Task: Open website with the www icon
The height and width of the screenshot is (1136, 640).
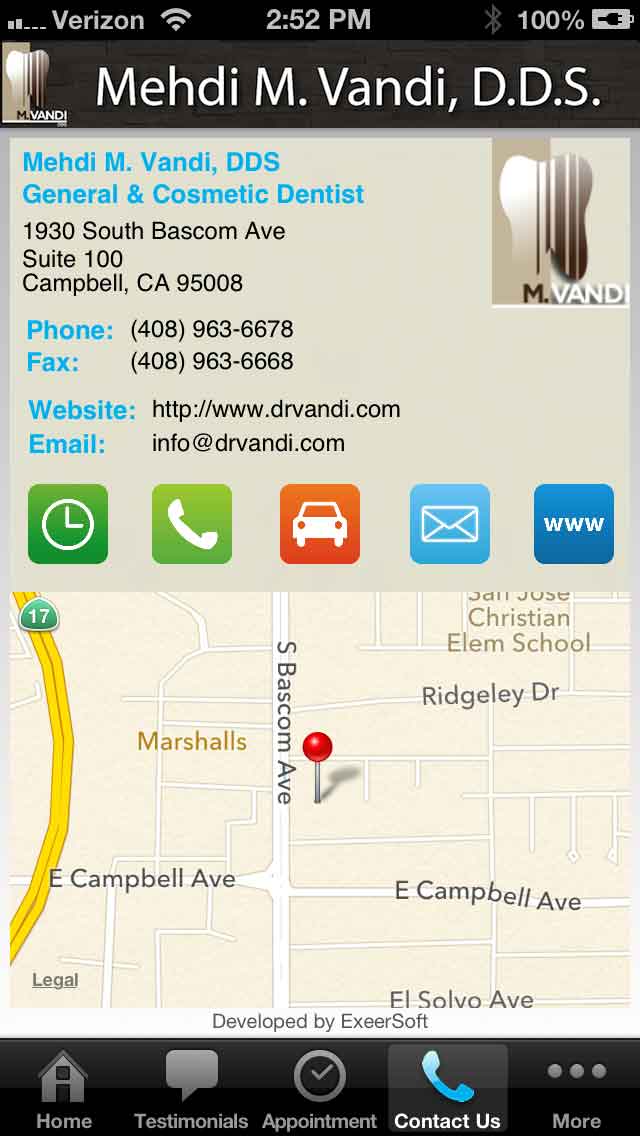Action: (574, 524)
